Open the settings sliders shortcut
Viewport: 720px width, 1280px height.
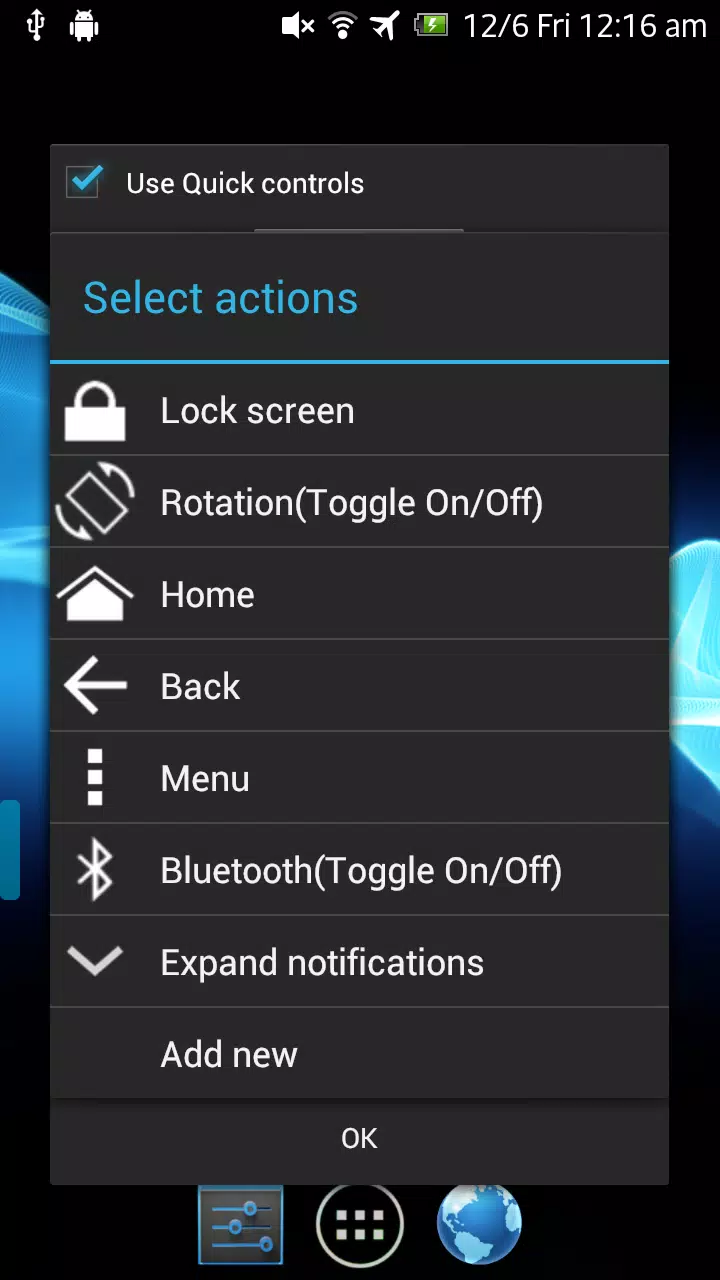pyautogui.click(x=240, y=1224)
